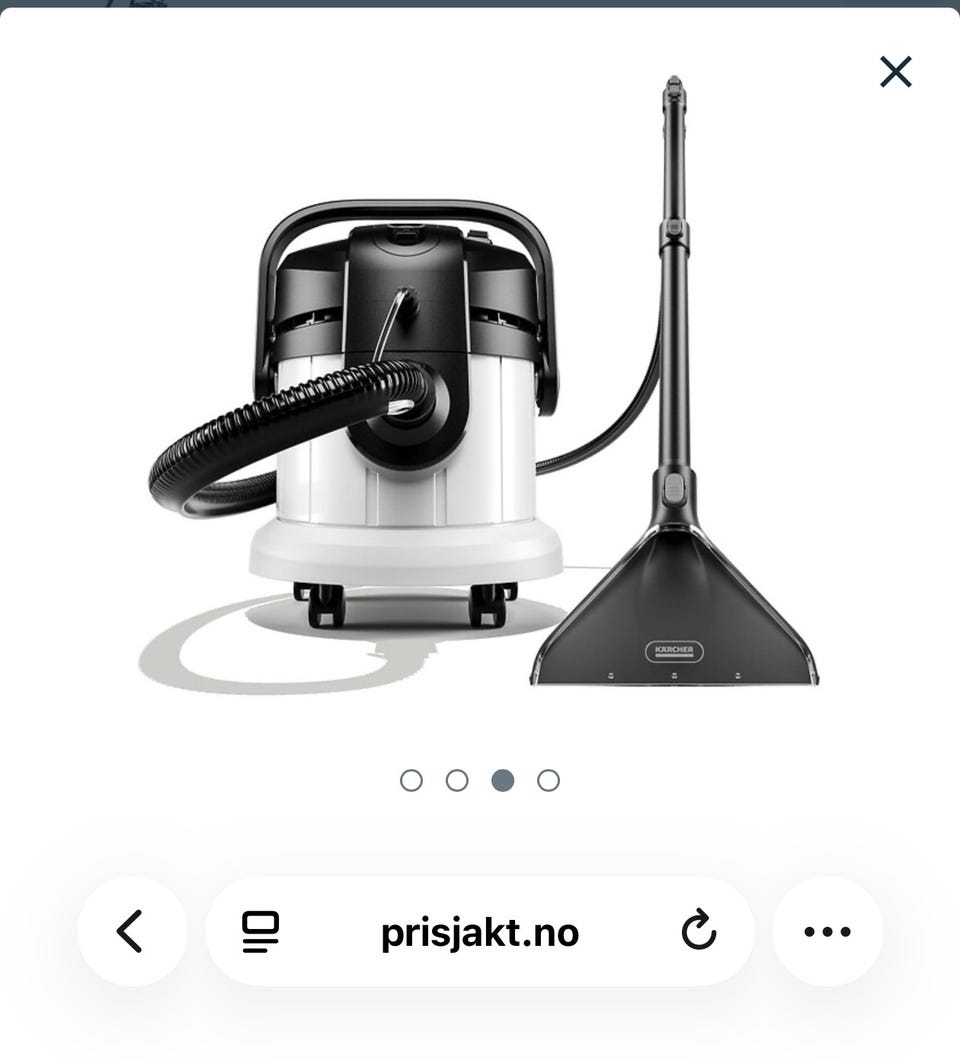Screen dimensions: 960x1064
Task: Select the fourth image dot
Action: coord(548,780)
